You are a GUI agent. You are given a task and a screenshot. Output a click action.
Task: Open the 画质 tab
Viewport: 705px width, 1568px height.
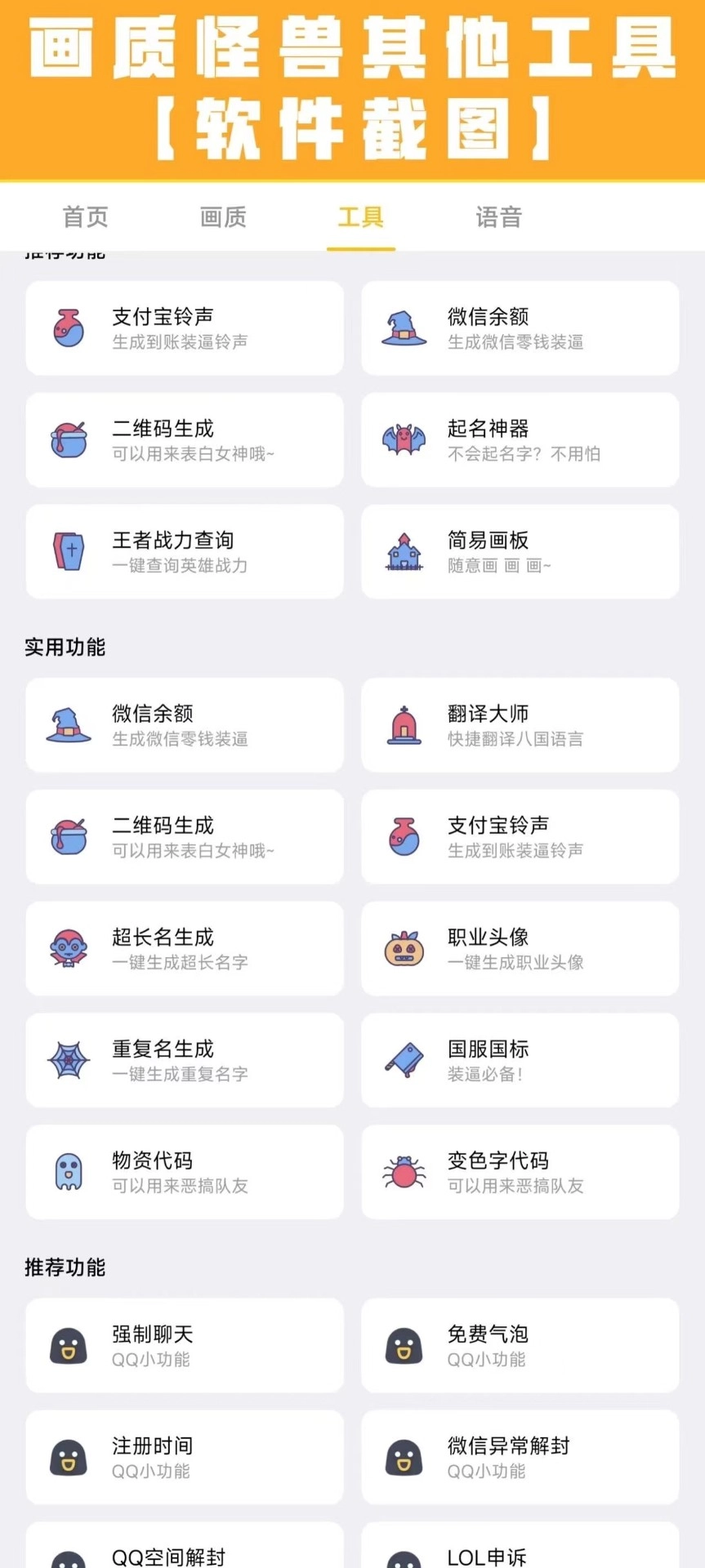pos(223,217)
